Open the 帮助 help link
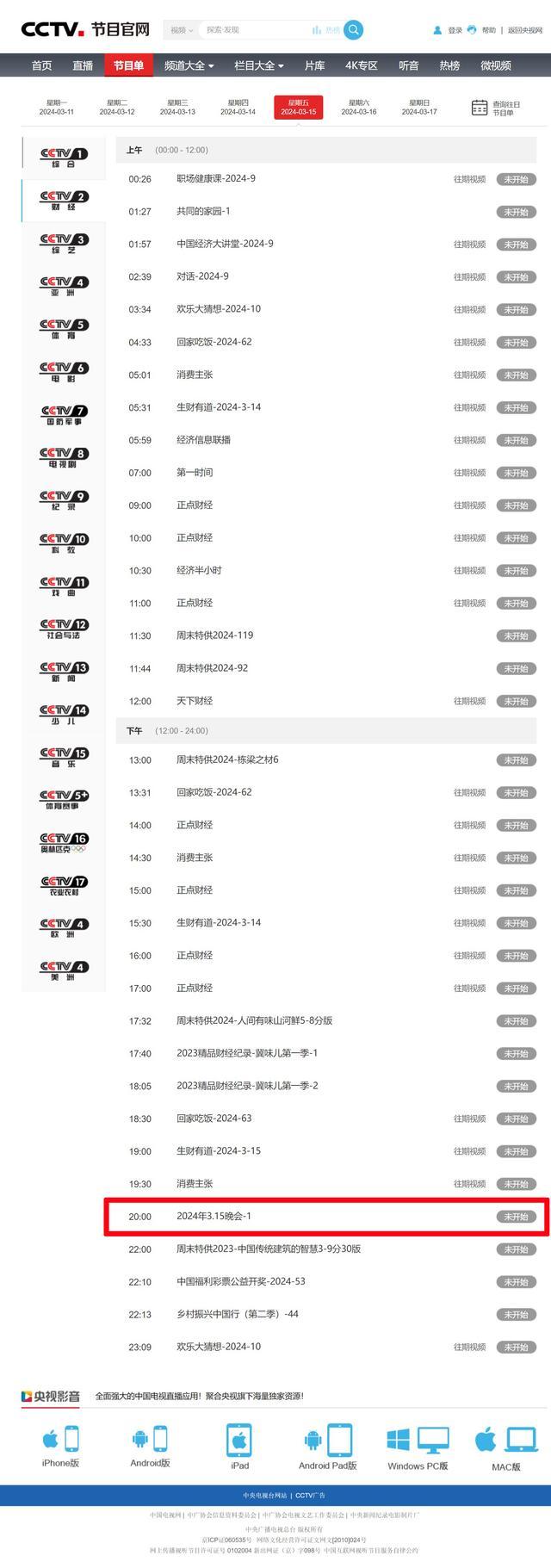 coord(488,30)
